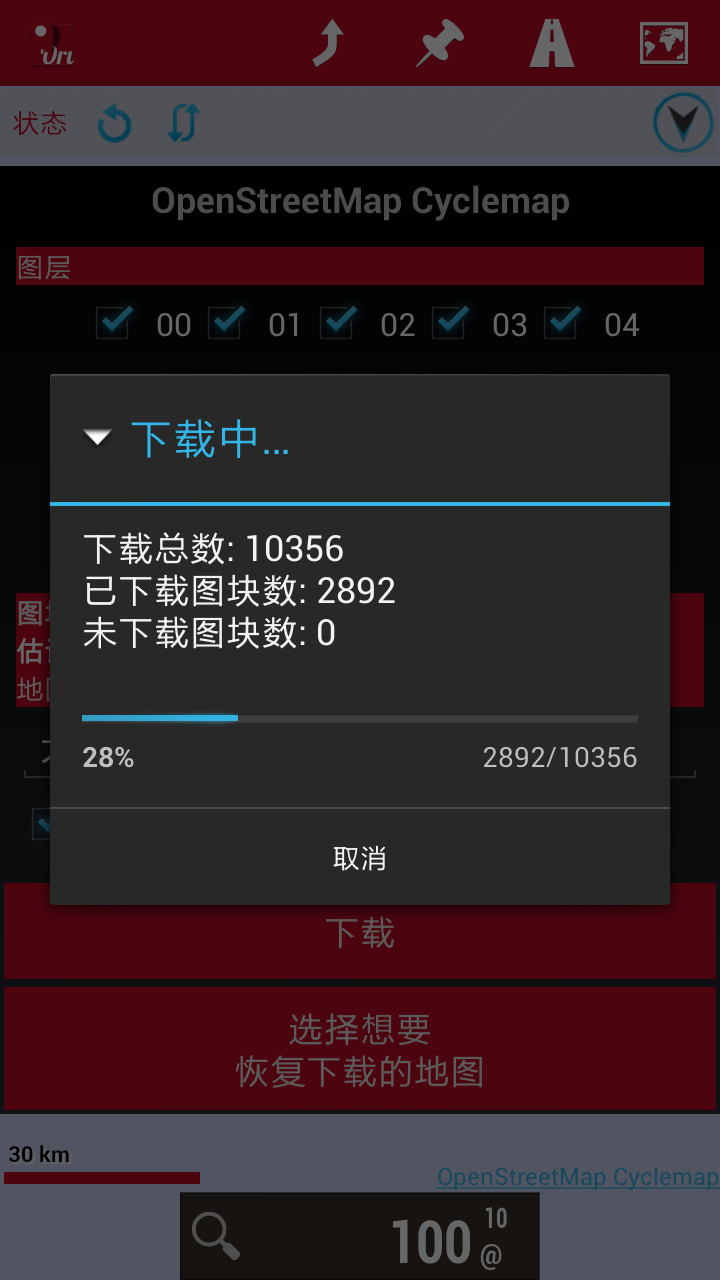720x1280 pixels.
Task: Tap the circular refresh arrow icon
Action: [x=114, y=125]
